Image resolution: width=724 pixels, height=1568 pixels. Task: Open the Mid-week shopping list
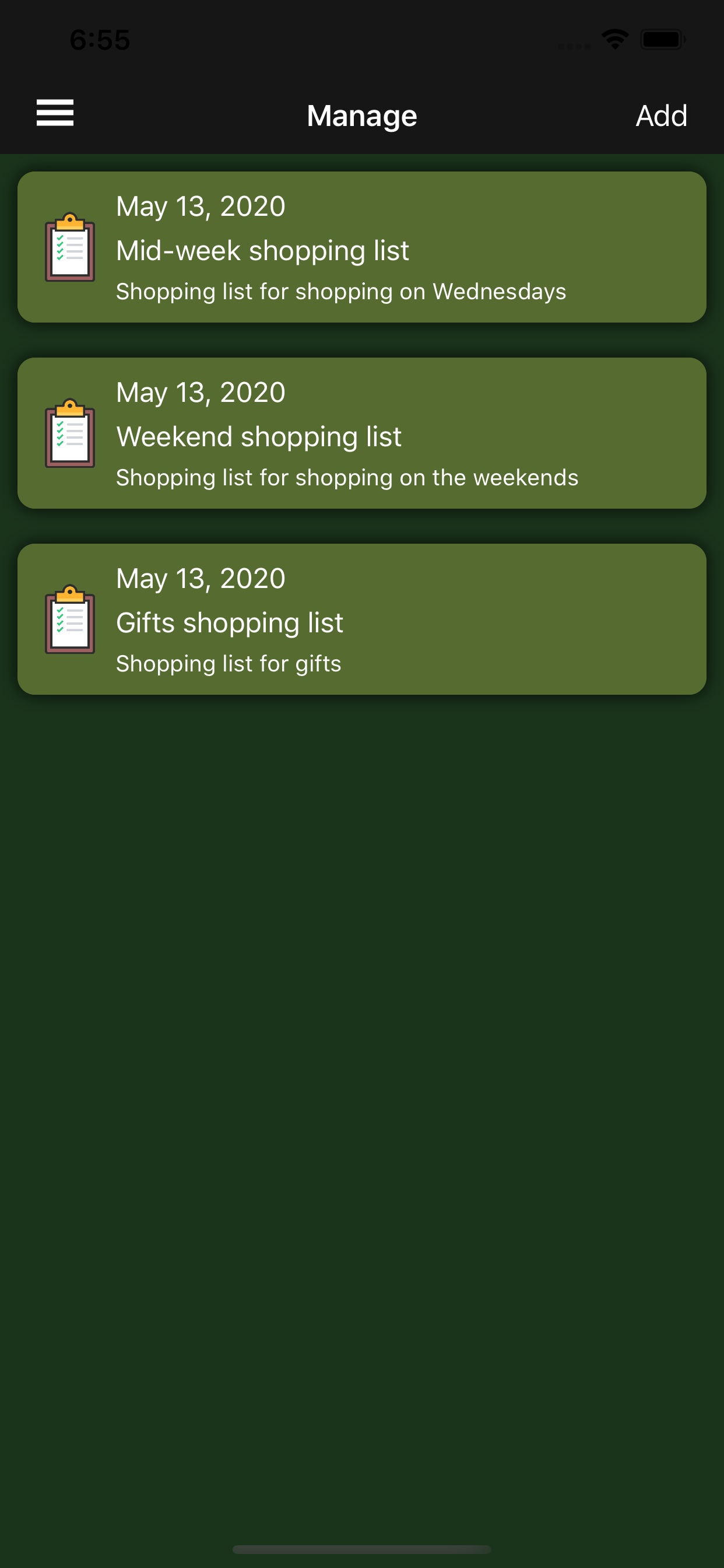click(362, 247)
